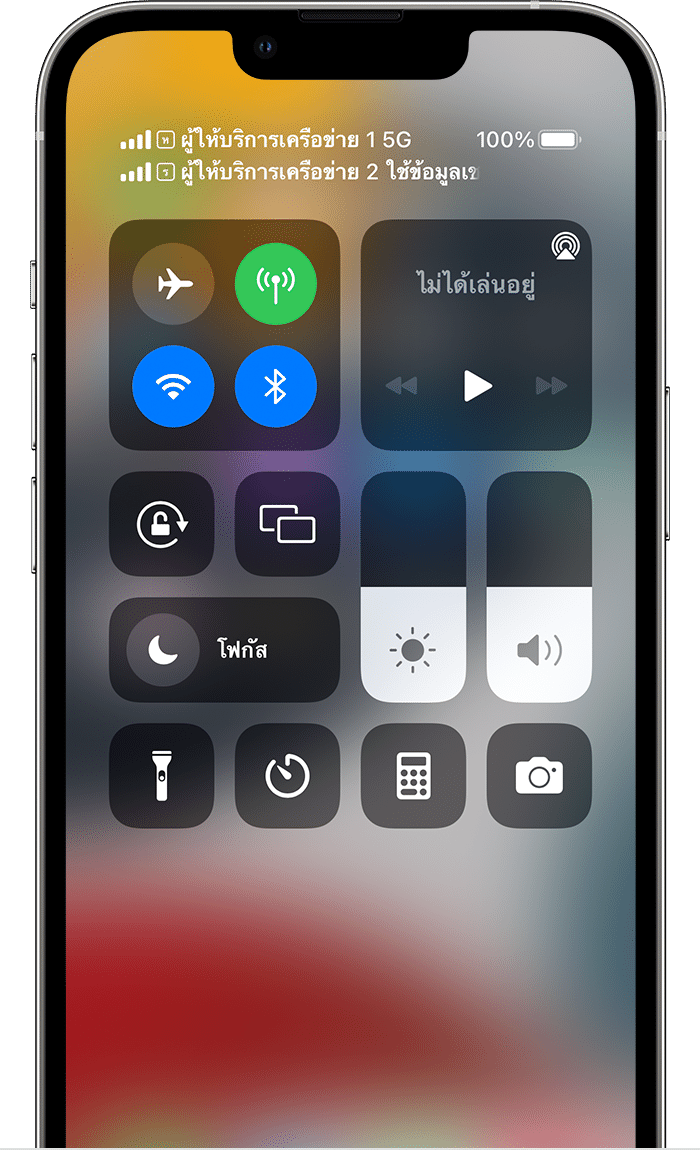Toggle the portrait orientation lock
This screenshot has width=700, height=1150.
[x=162, y=524]
